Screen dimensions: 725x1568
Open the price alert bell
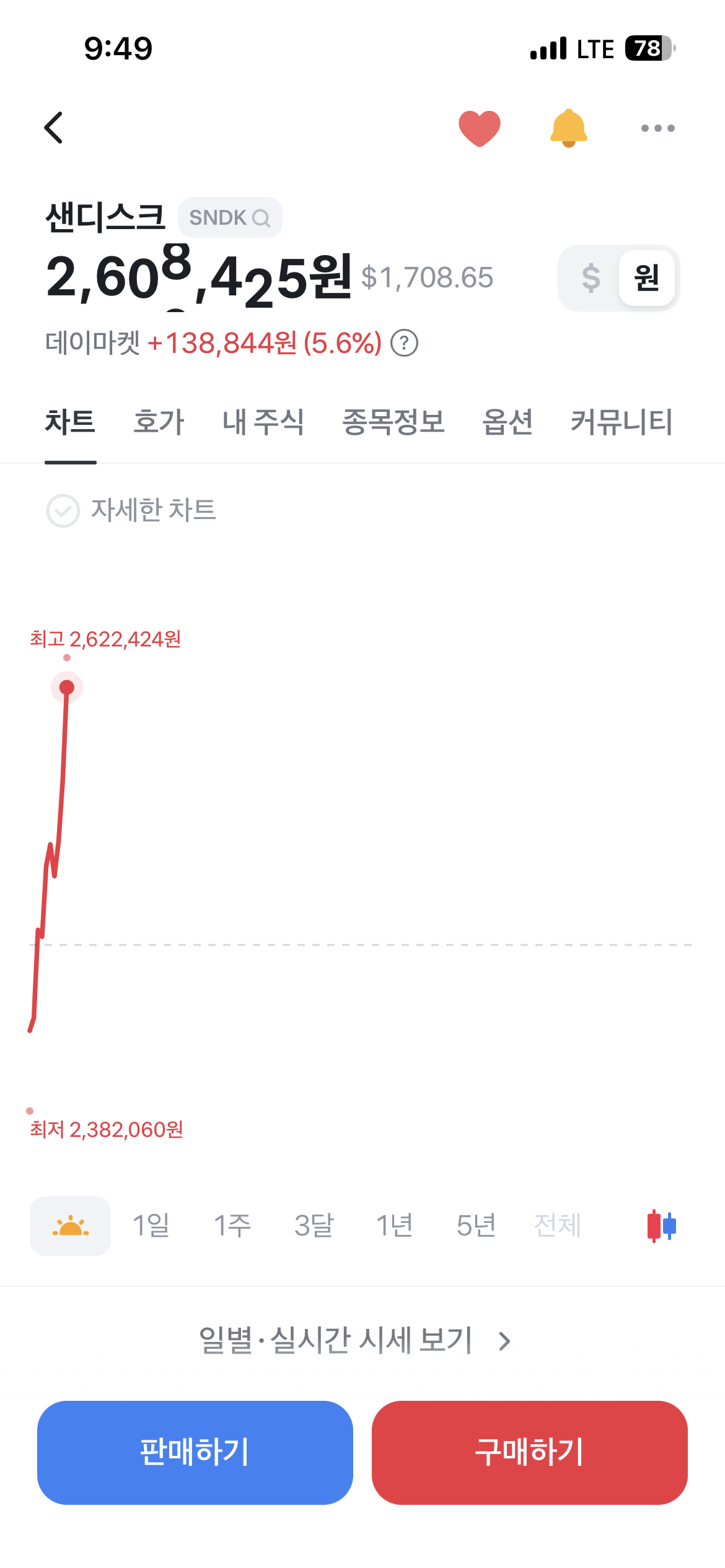point(568,128)
